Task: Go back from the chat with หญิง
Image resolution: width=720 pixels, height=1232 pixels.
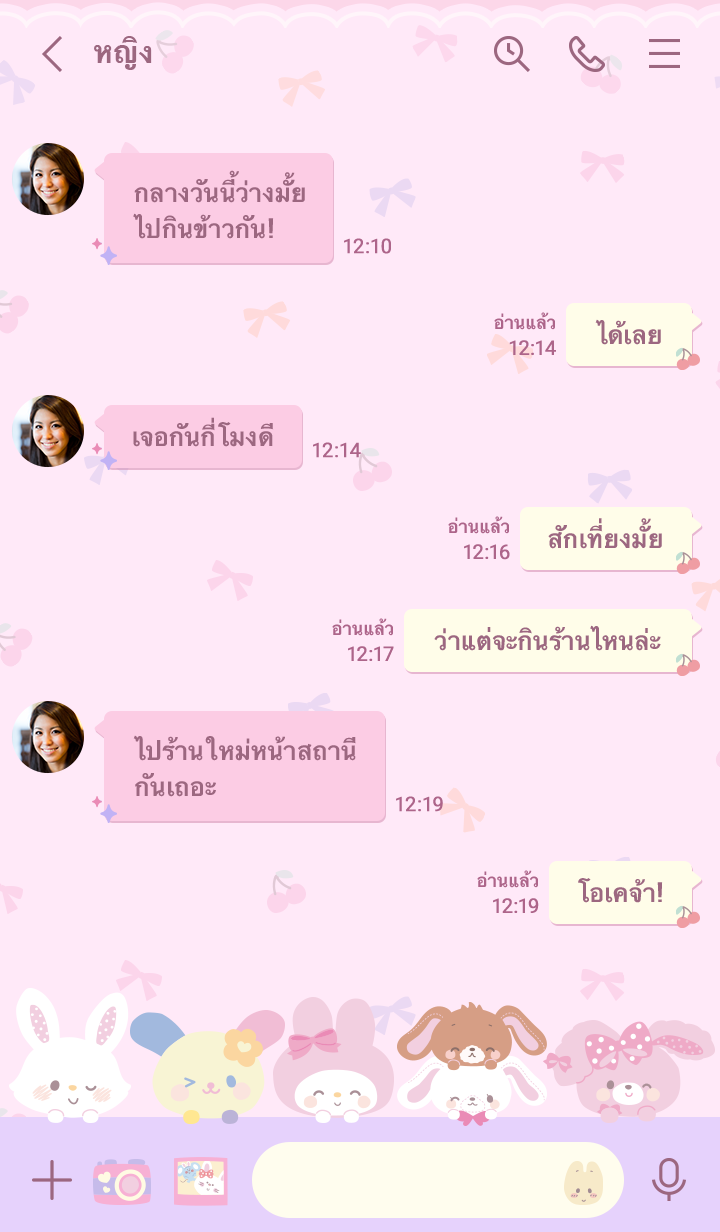Action: (x=52, y=54)
